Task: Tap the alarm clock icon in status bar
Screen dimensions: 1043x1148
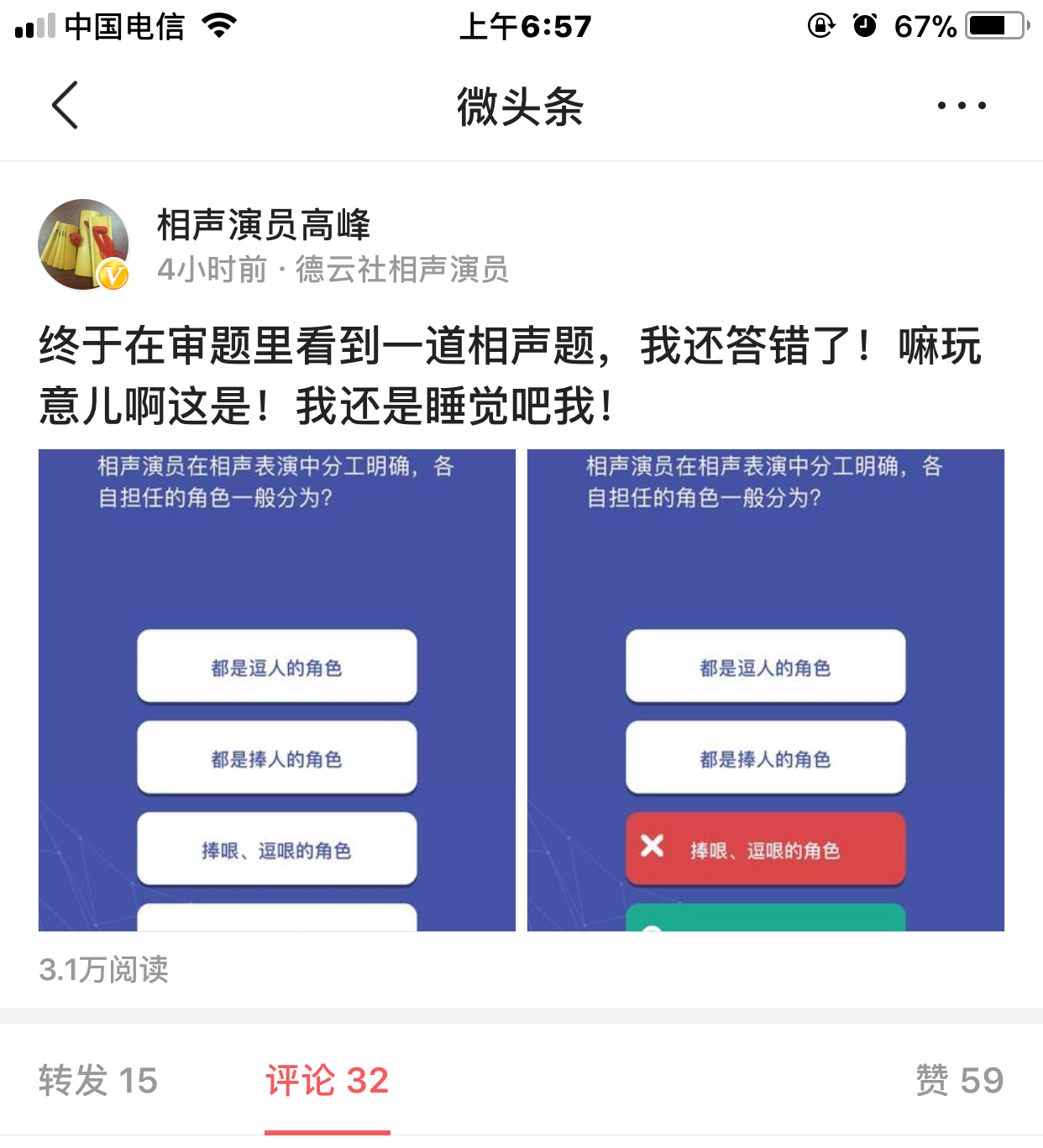Action: [864, 26]
